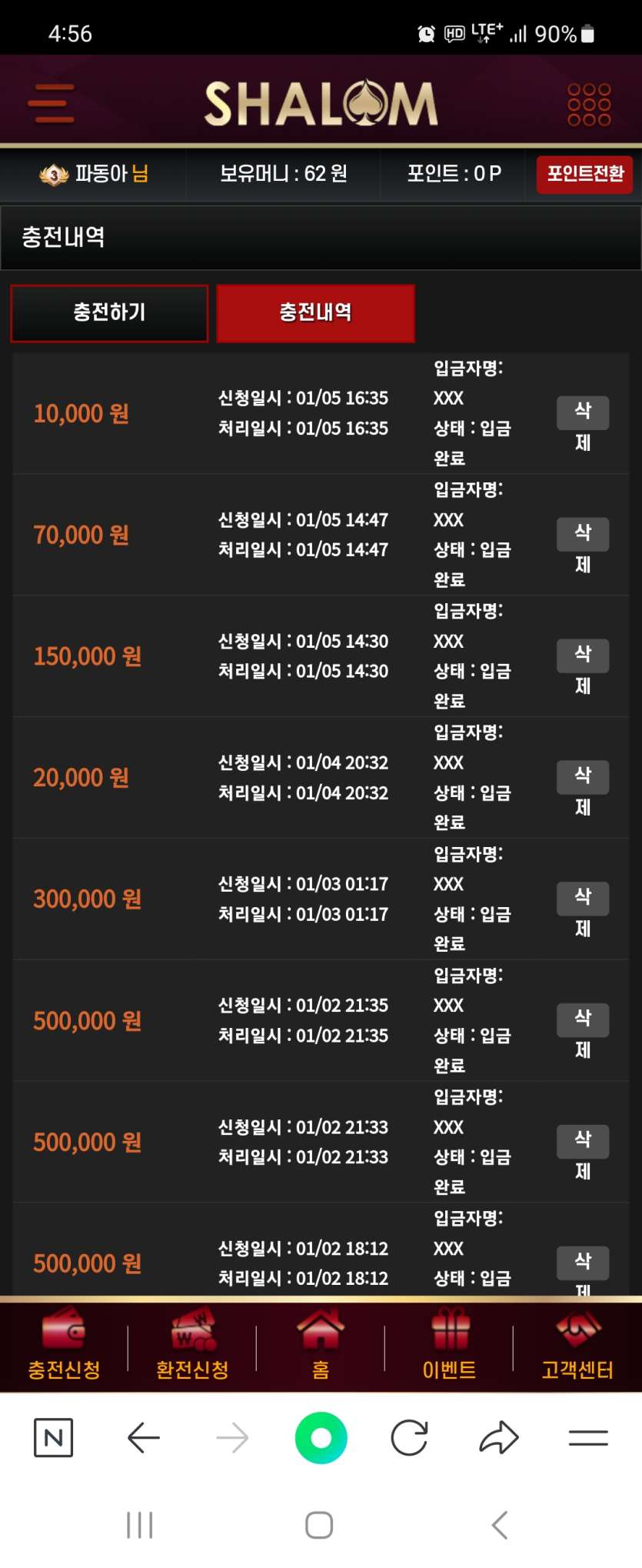This screenshot has width=642, height=1568.
Task: Open 충전신청 in the bottom bar
Action: pyautogui.click(x=64, y=1345)
